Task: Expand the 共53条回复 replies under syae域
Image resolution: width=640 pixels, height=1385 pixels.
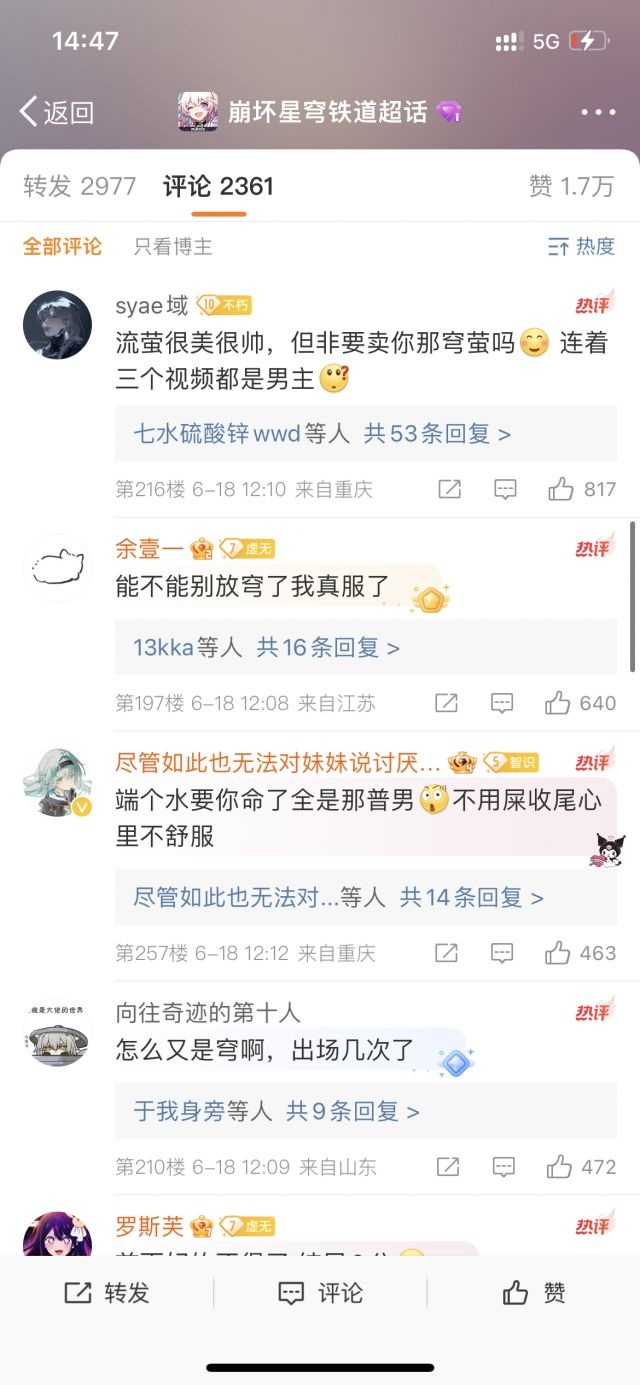Action: [437, 433]
